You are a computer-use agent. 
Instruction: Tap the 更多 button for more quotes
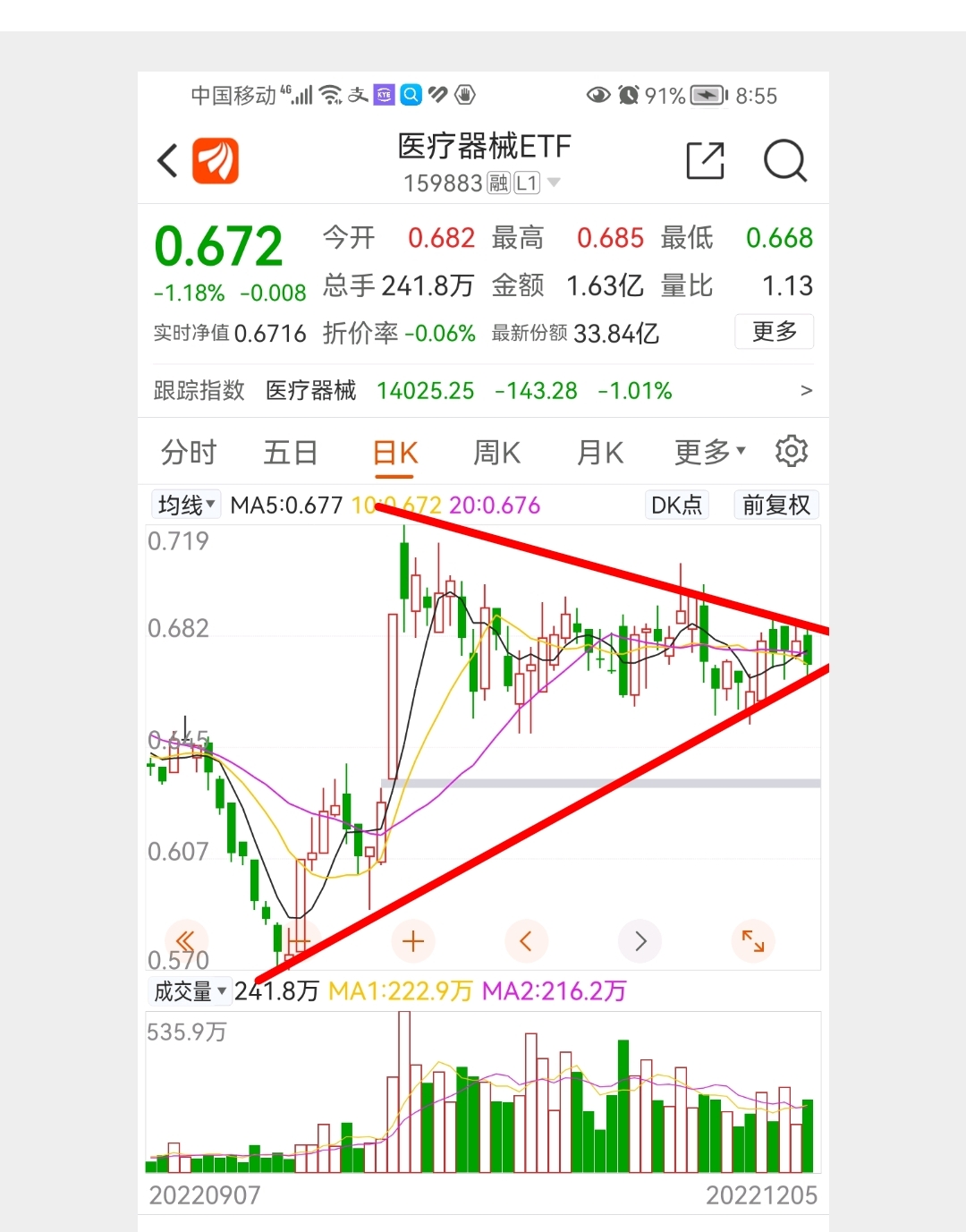pyautogui.click(x=773, y=331)
